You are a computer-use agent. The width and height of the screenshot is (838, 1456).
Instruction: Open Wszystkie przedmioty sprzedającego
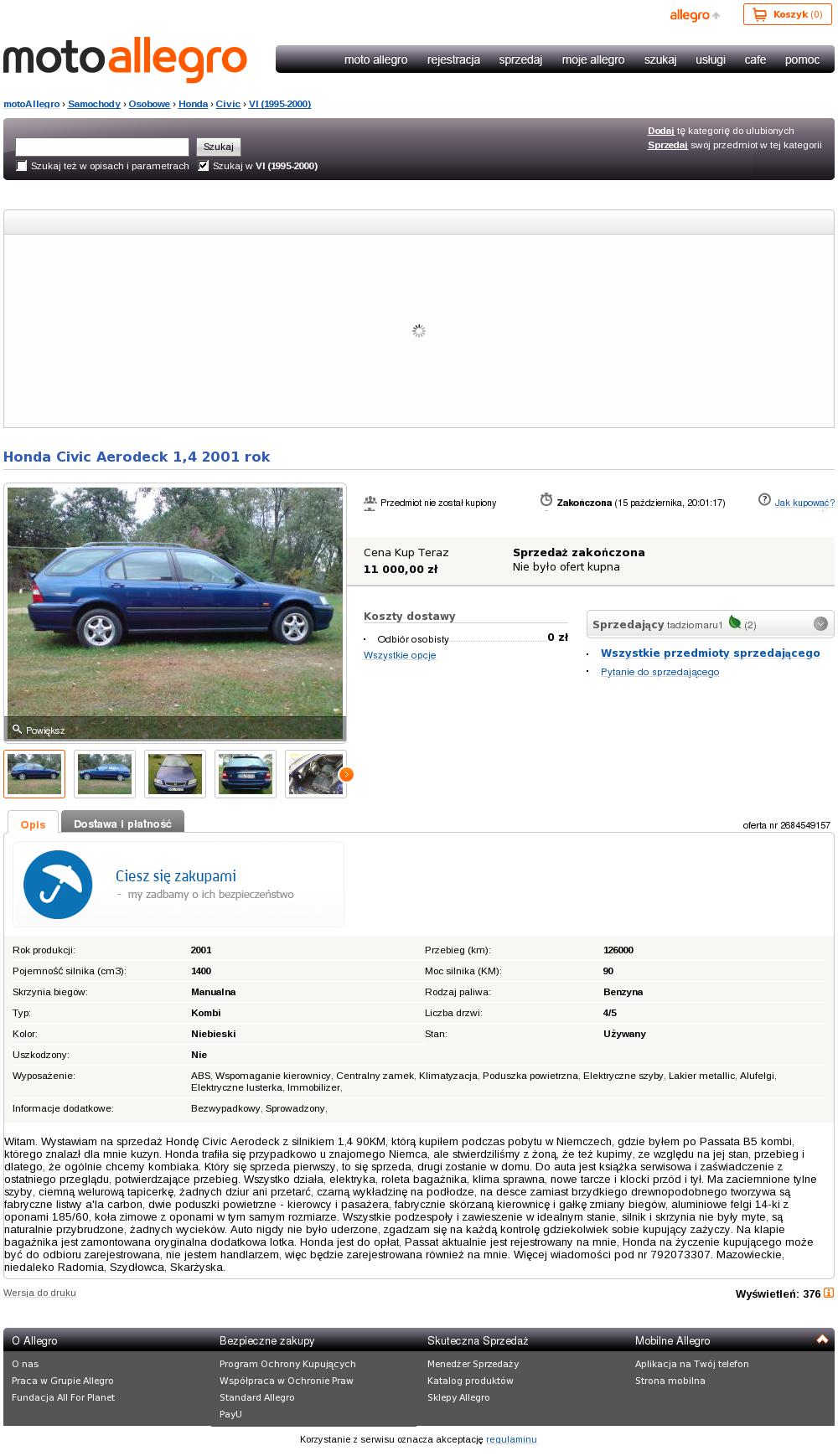pos(711,653)
